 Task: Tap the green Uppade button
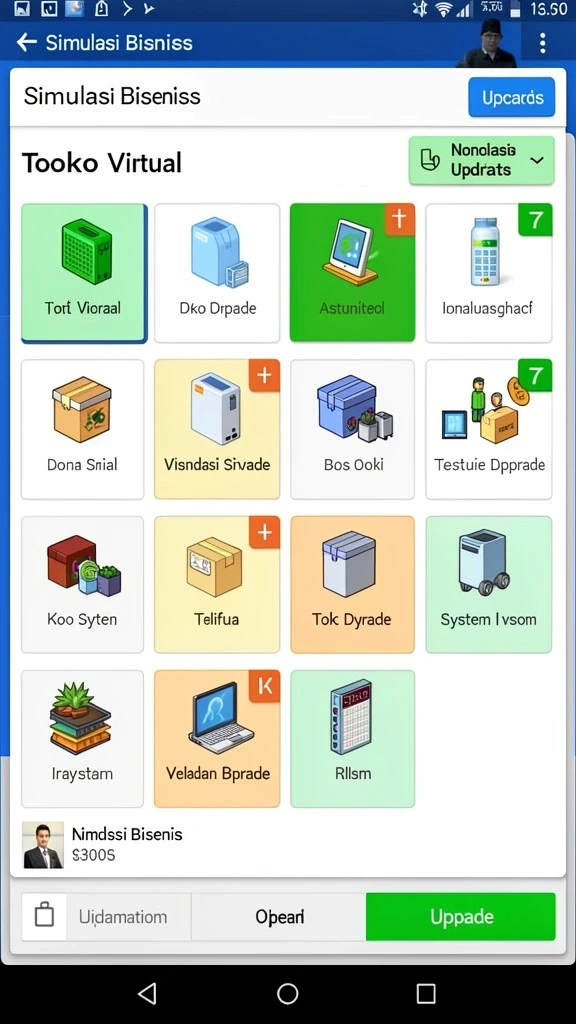coord(460,917)
